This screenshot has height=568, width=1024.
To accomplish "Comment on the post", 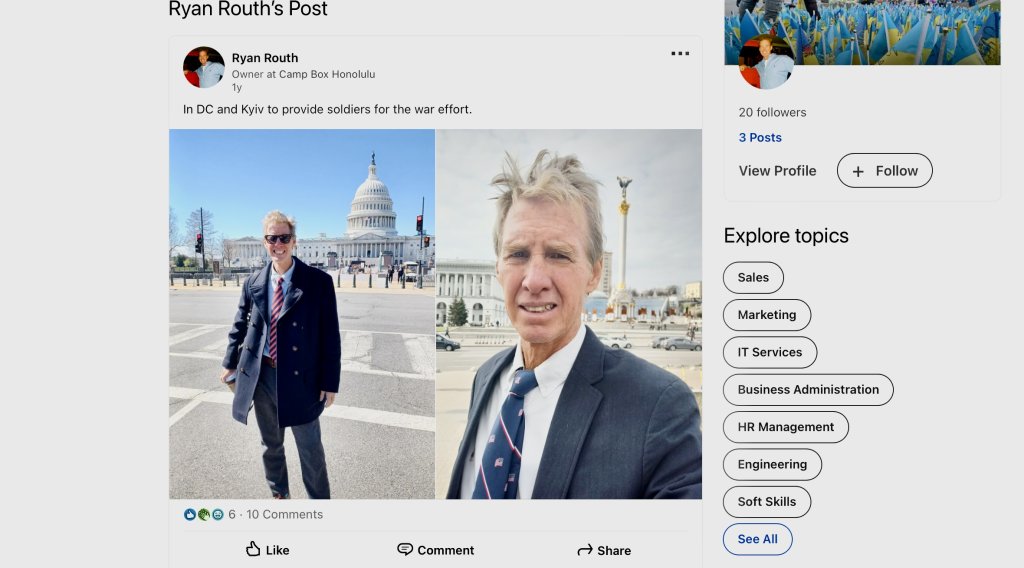I will tap(435, 550).
